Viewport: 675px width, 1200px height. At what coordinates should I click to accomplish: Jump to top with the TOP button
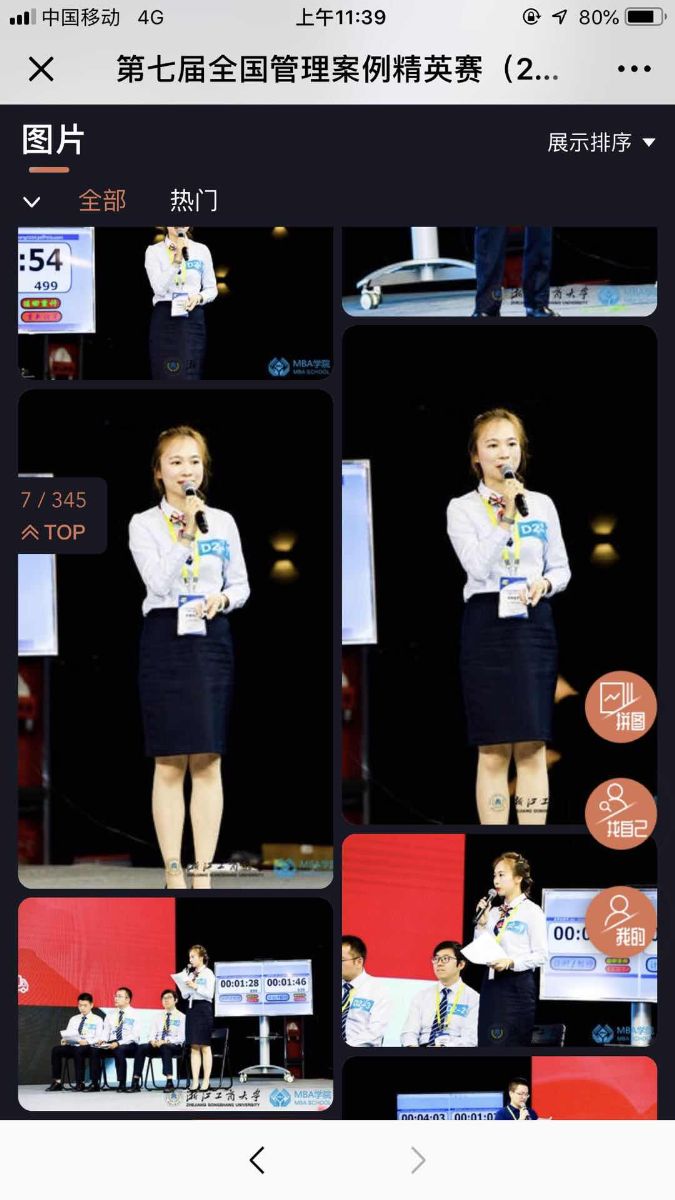(55, 532)
